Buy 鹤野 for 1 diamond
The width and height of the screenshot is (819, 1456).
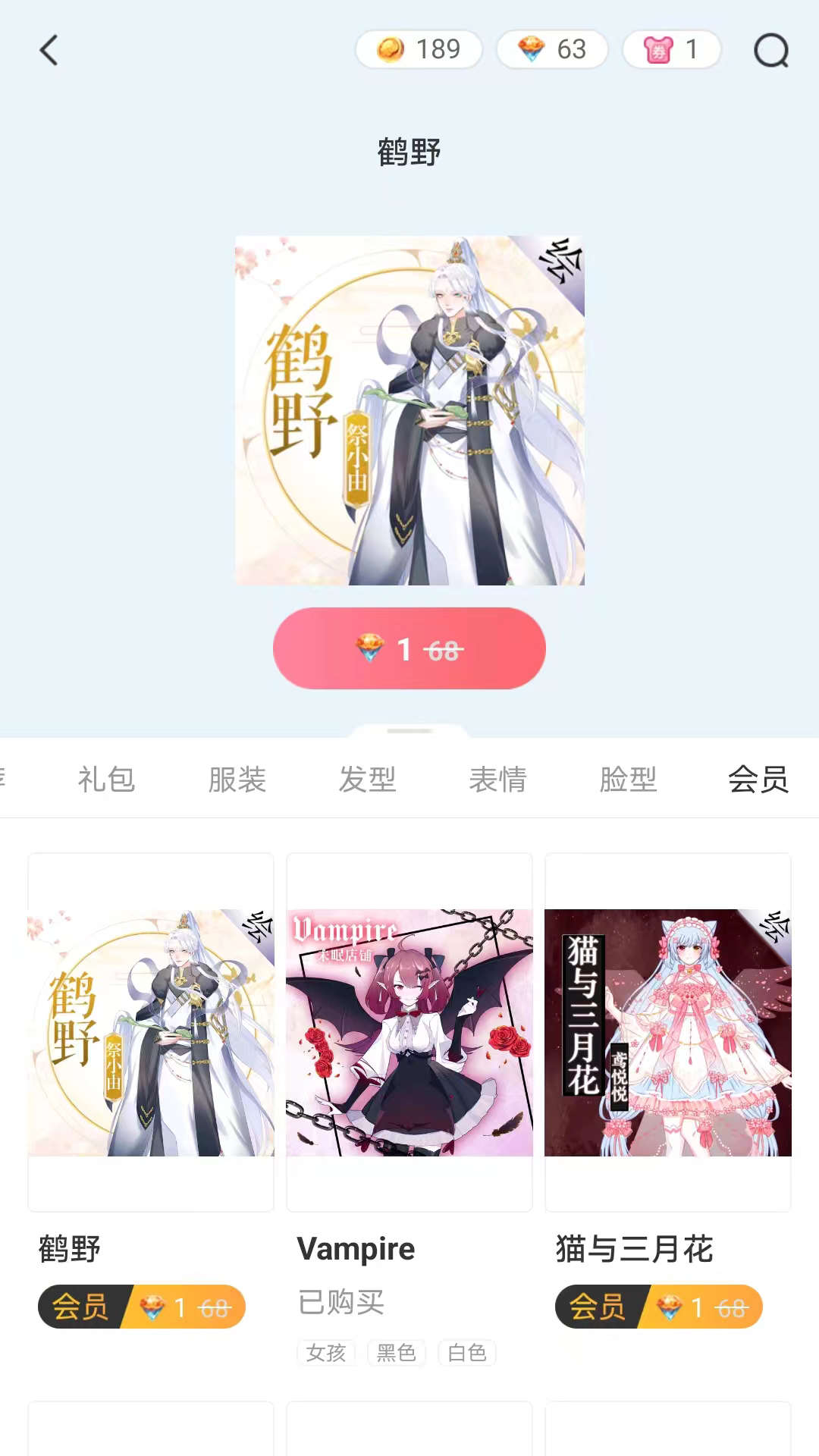409,648
